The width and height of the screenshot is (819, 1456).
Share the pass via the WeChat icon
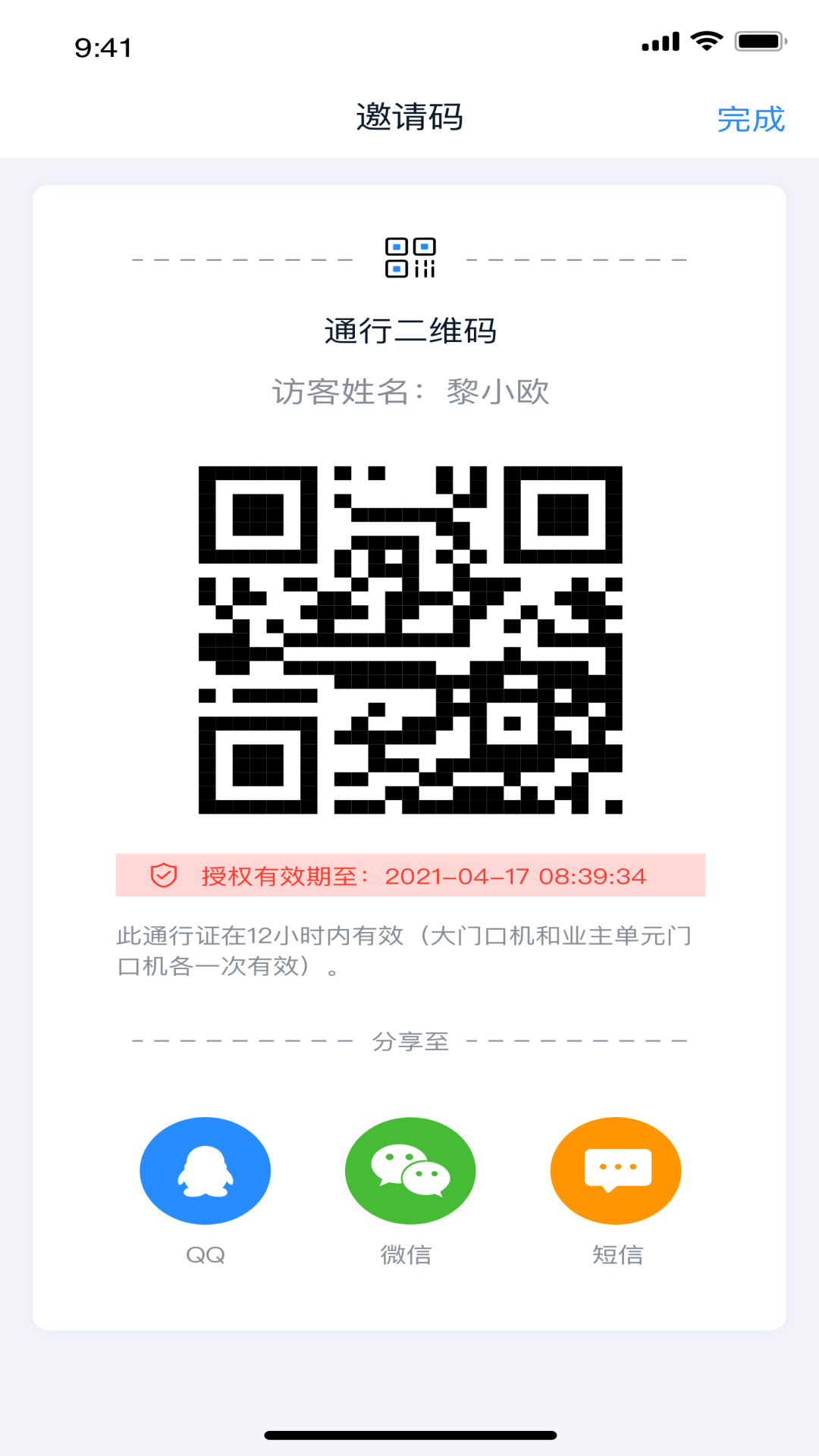pos(409,1170)
